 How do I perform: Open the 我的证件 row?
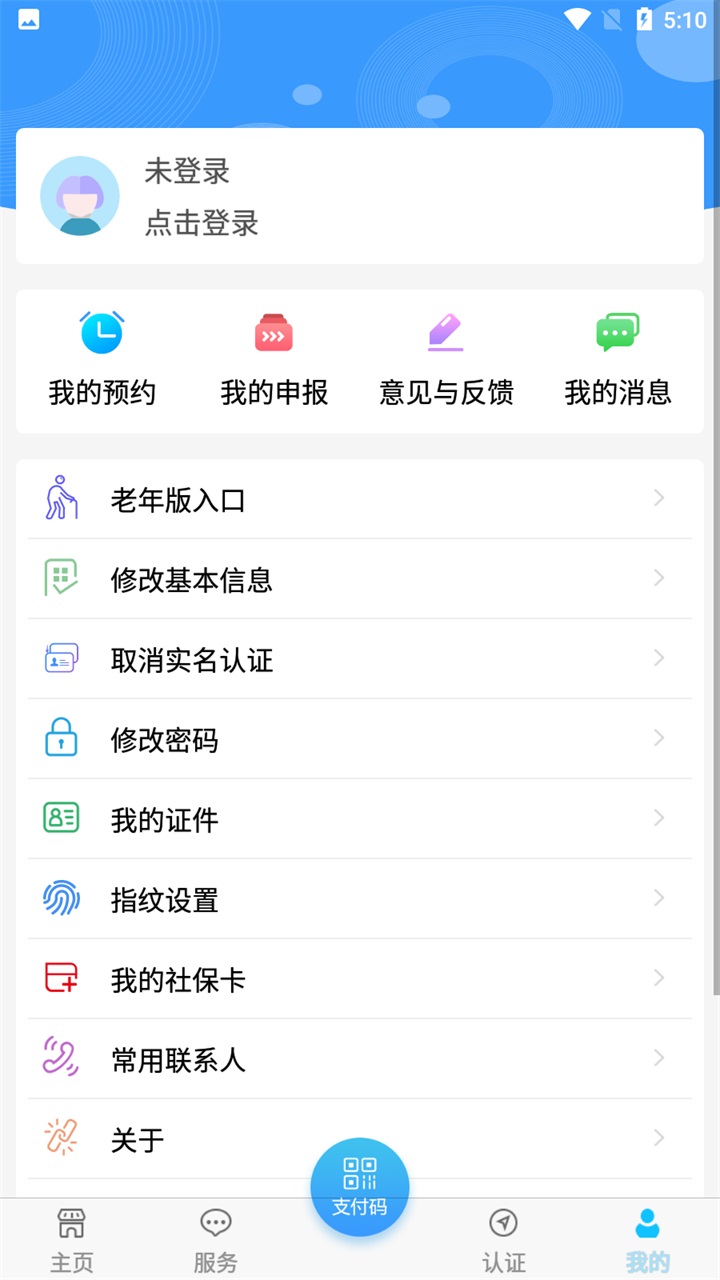360,818
